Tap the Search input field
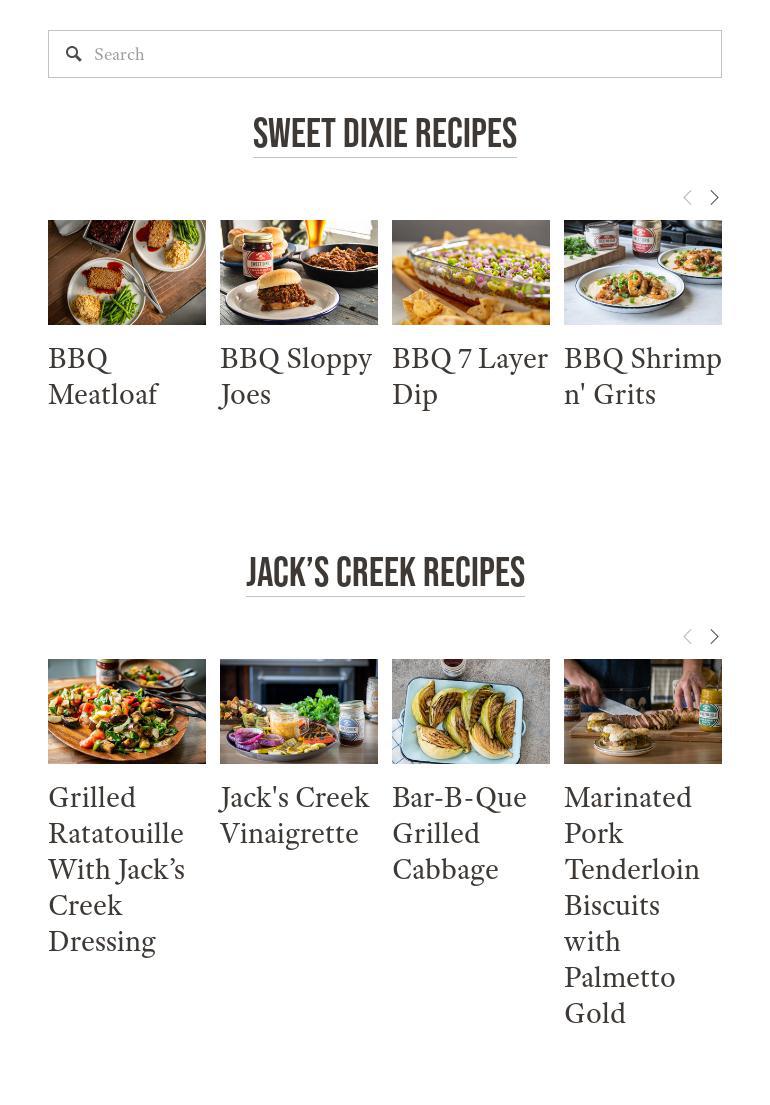This screenshot has width=770, height=1105. (x=400, y=54)
